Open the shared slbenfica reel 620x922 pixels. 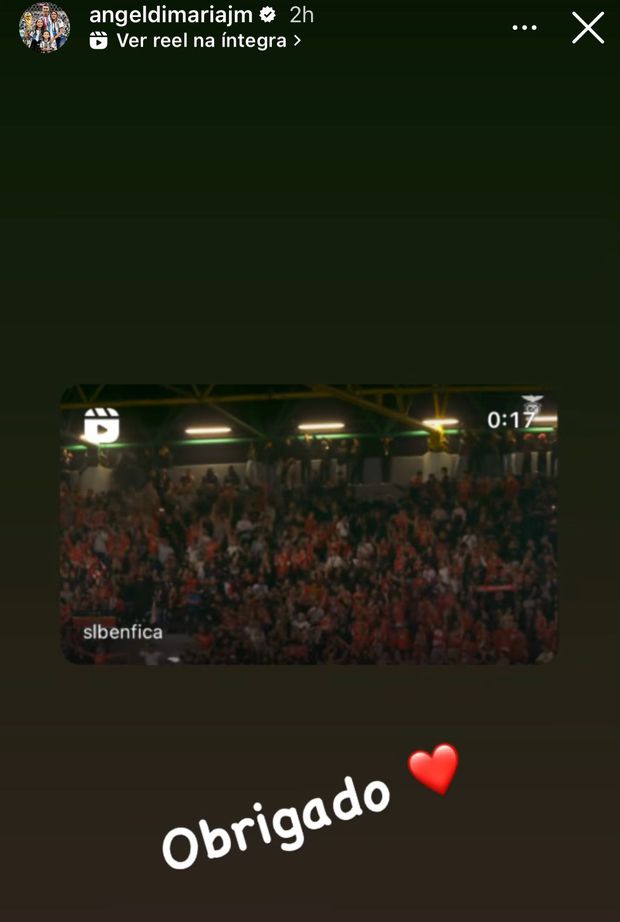309,524
